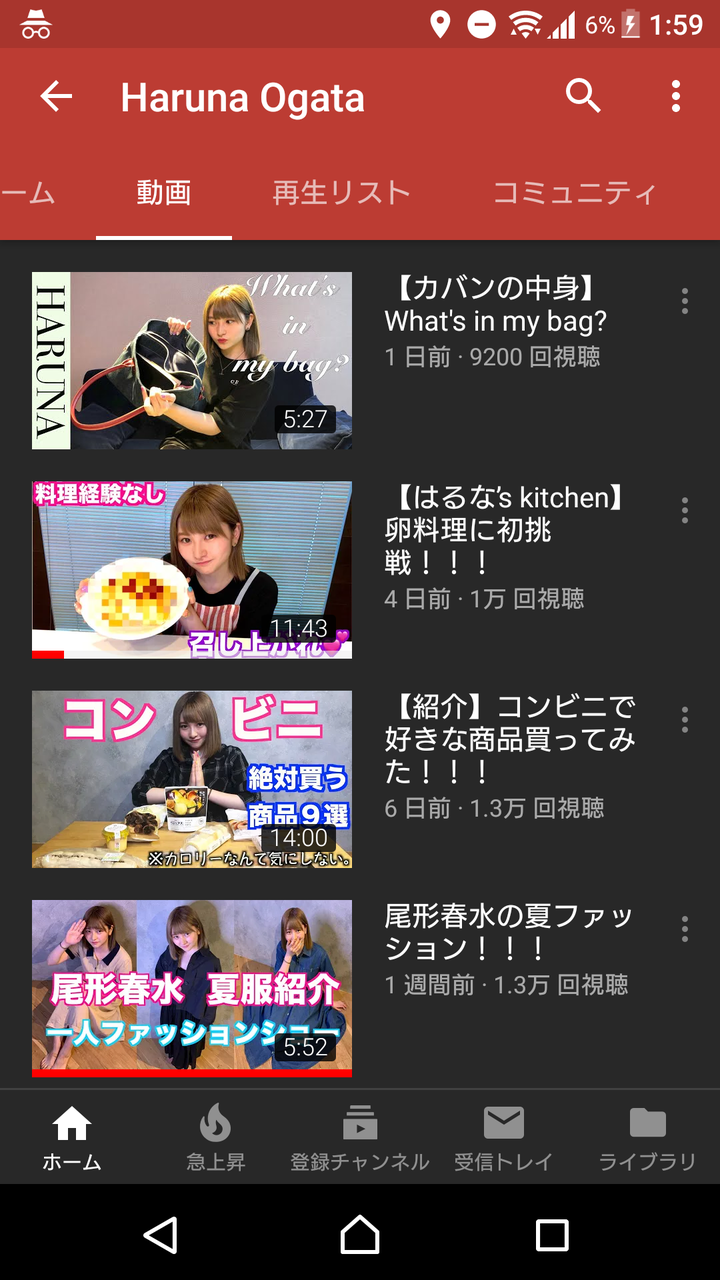Open options for はるな's kitchen video
This screenshot has height=1280, width=720.
pos(685,510)
